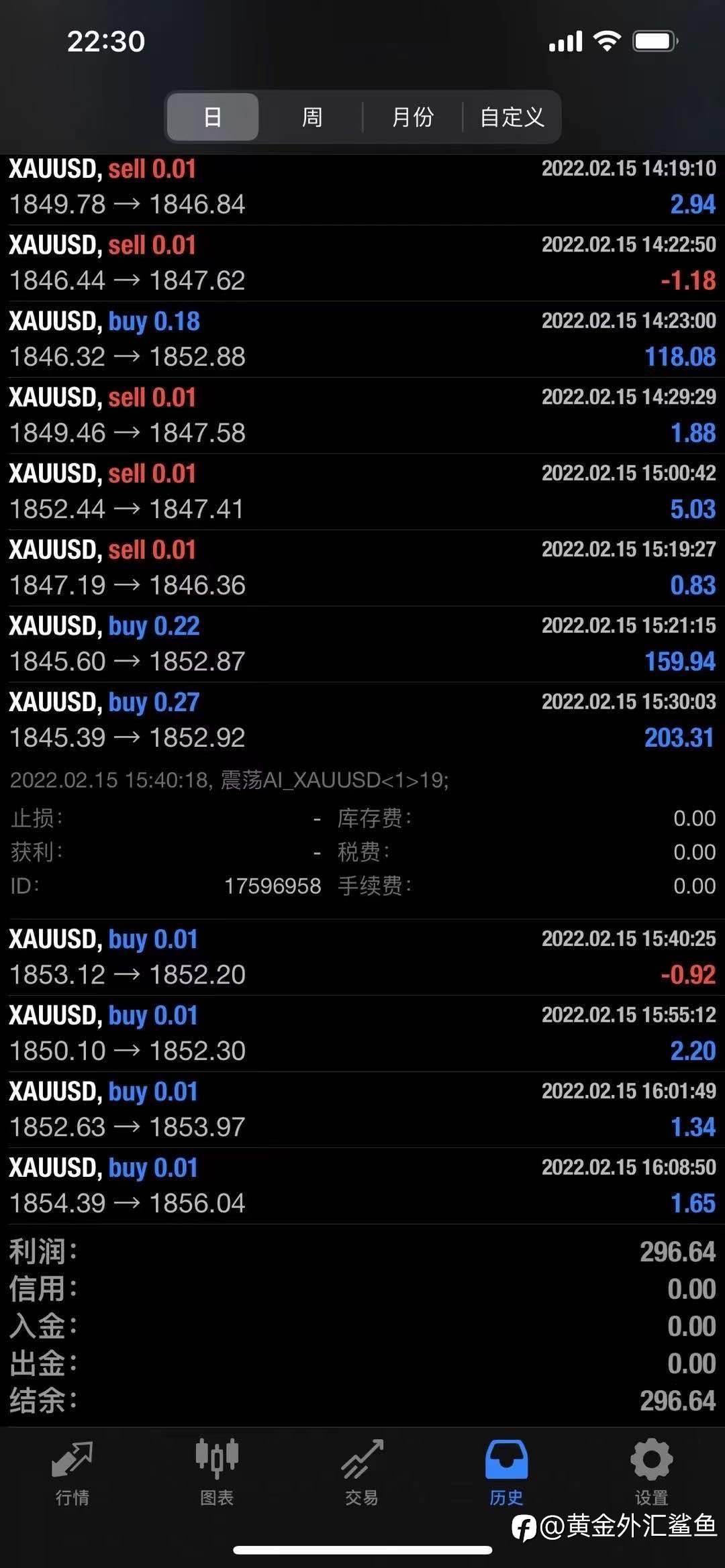Expand the buy 0.18 trade with 118.08 profit
This screenshot has width=725, height=1568.
pyautogui.click(x=362, y=339)
